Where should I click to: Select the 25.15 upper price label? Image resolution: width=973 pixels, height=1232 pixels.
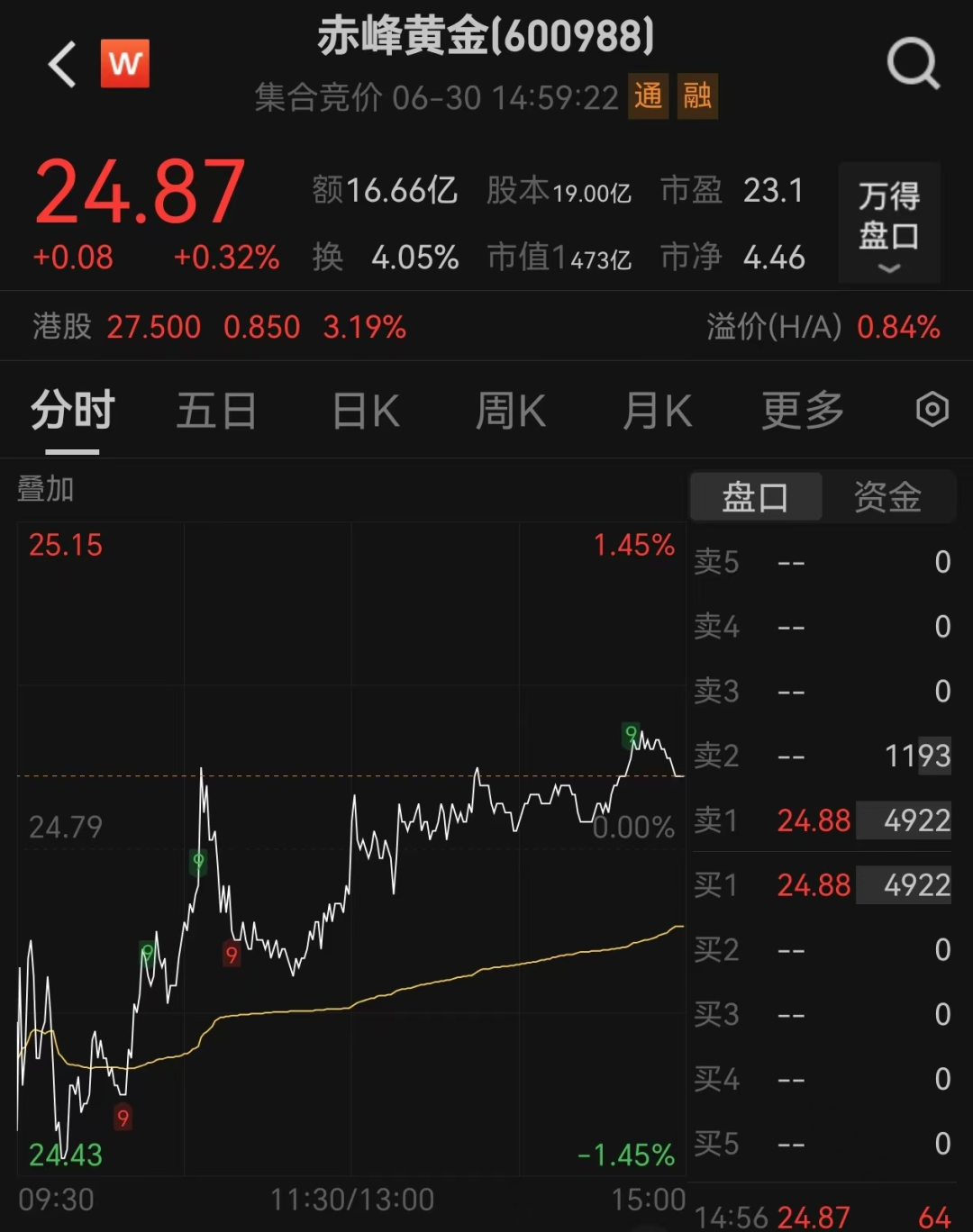pyautogui.click(x=64, y=545)
